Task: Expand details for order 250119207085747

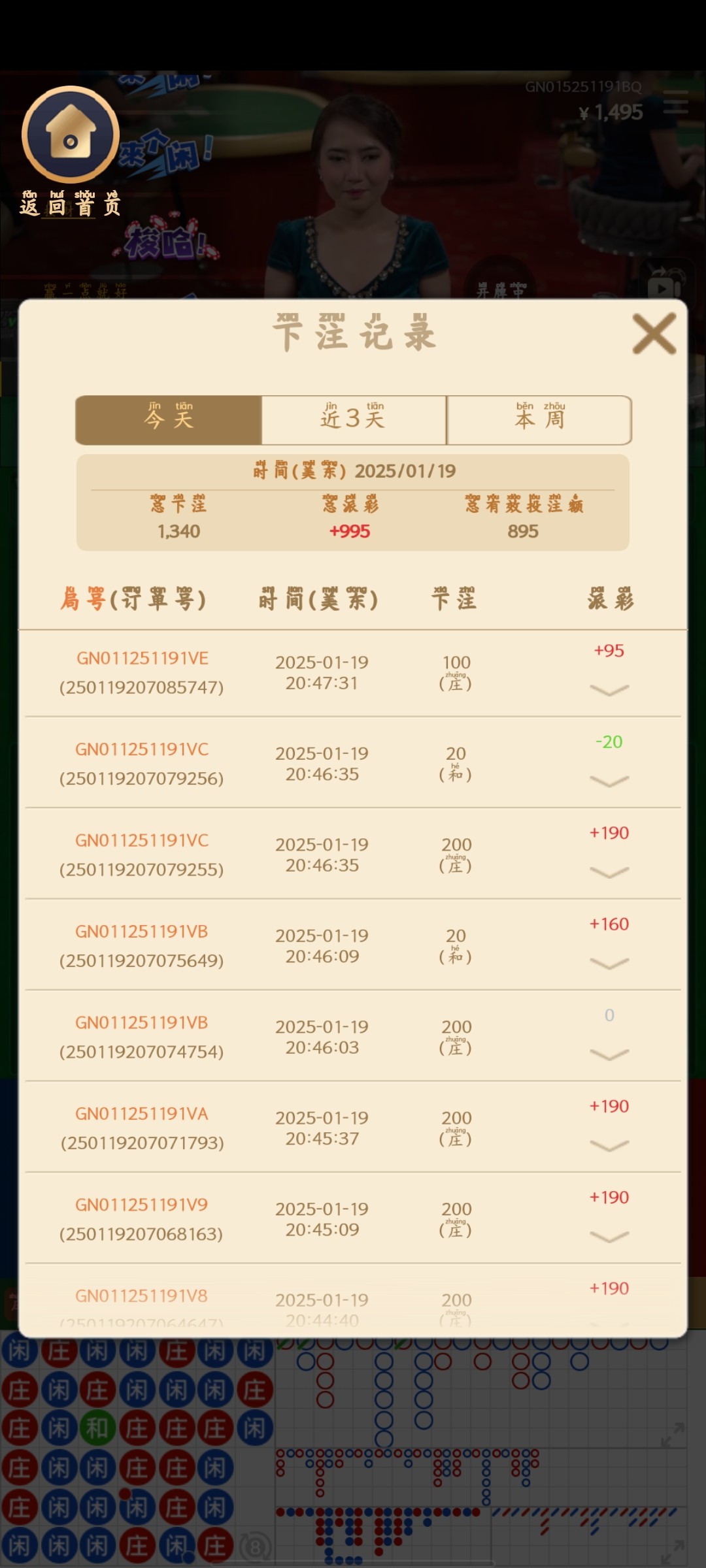Action: (x=609, y=690)
